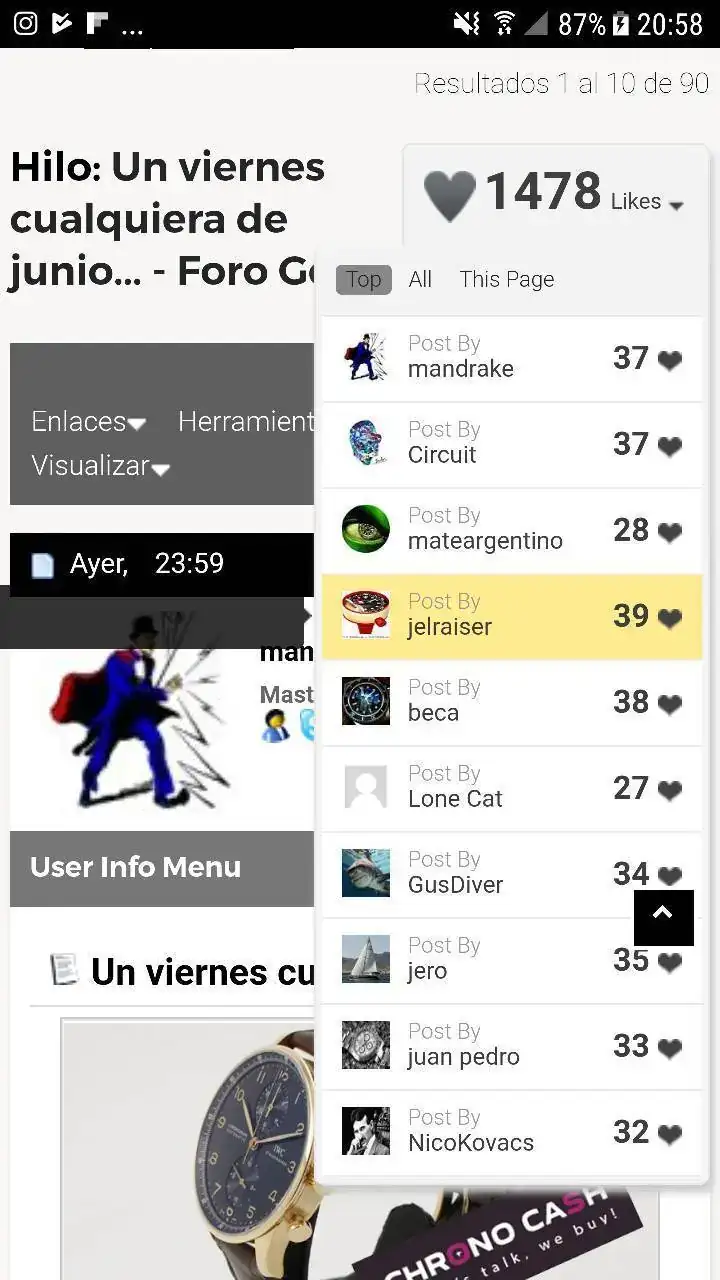Go to the post by mateargentino
Screen dimensions: 720x1280
point(511,530)
